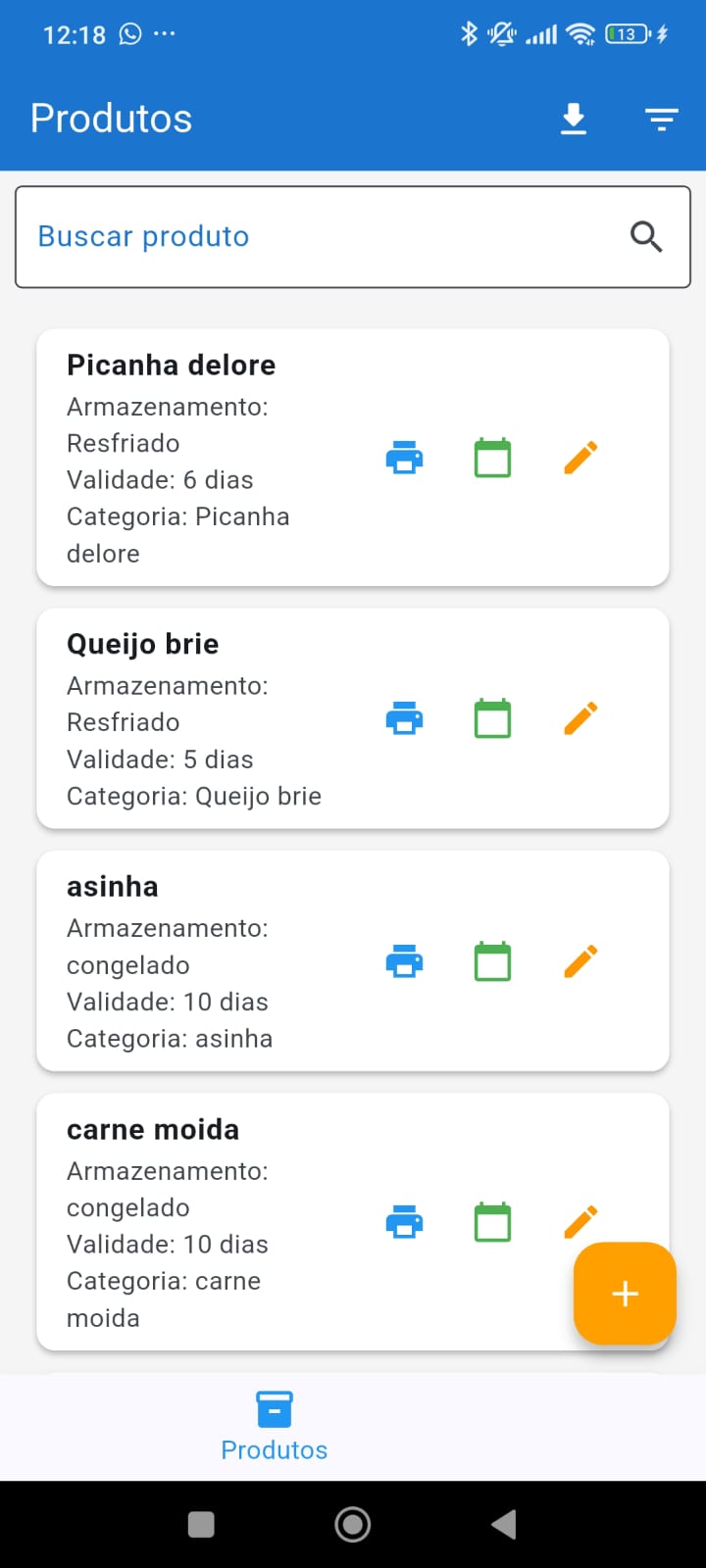
Task: Click the edit pencil for Picanha delore
Action: (x=580, y=457)
